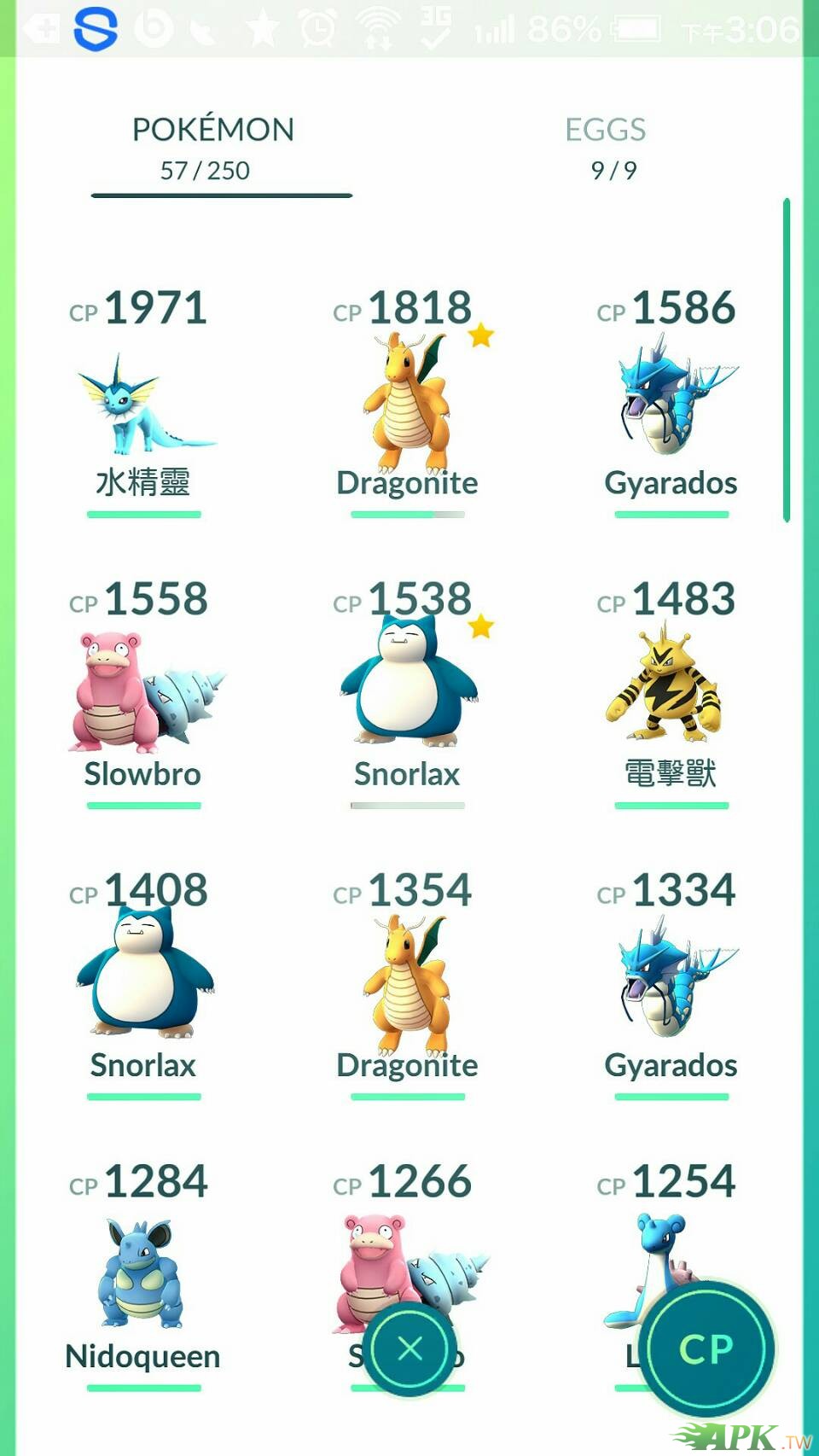
Task: Close the Pokémon list with X button
Action: coord(409,1349)
